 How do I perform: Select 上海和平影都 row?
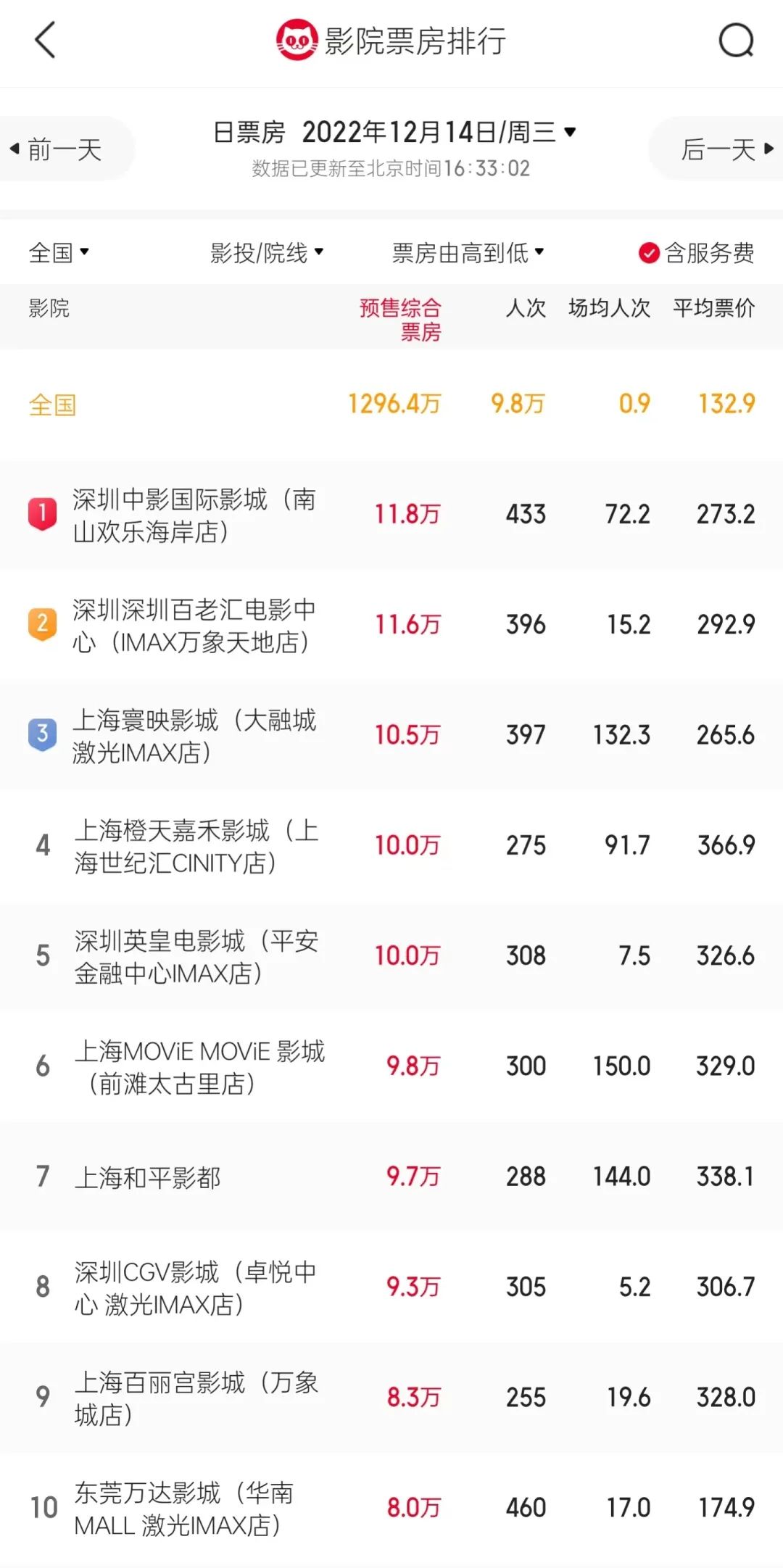[391, 1177]
